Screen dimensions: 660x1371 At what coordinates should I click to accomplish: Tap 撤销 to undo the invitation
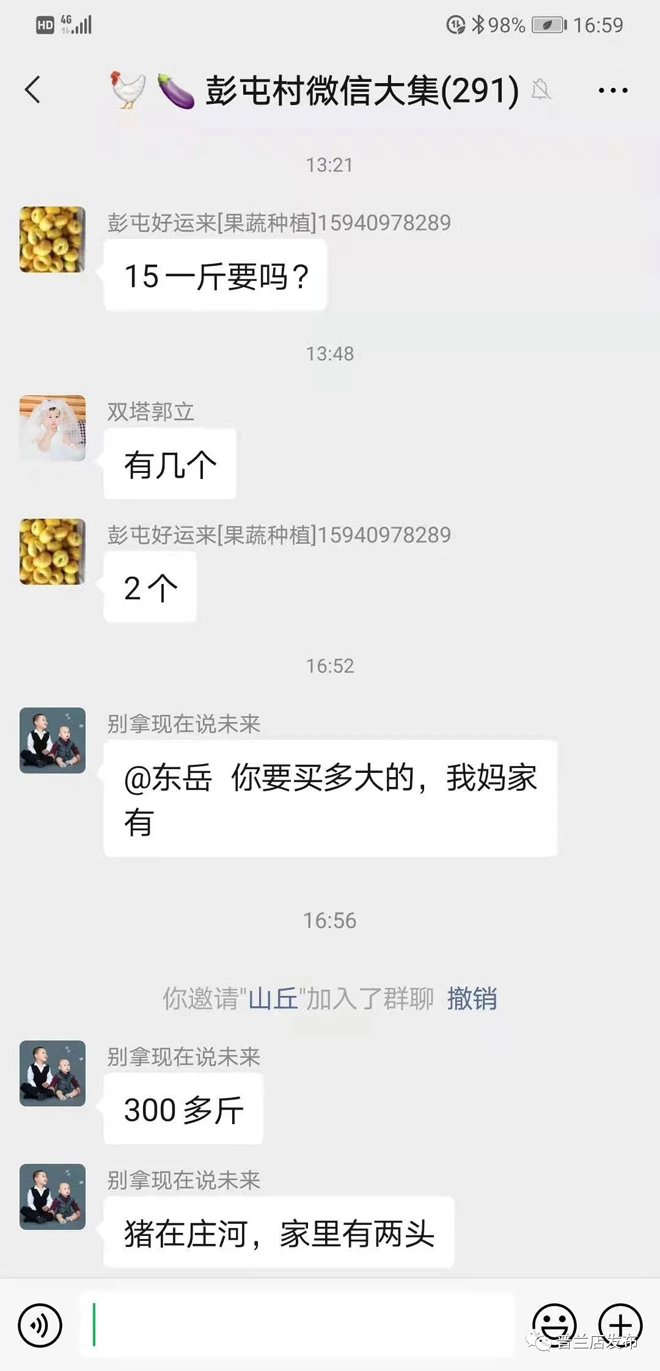point(472,998)
